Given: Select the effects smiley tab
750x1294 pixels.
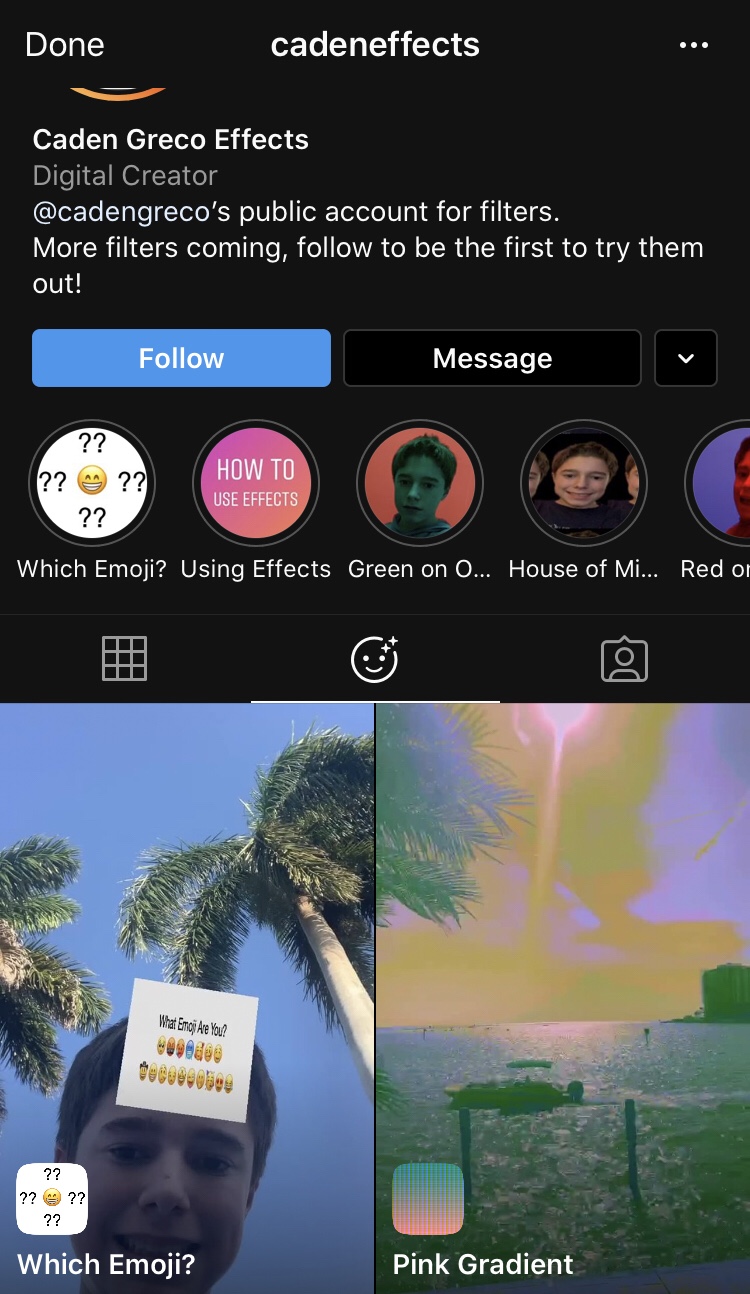Looking at the screenshot, I should [x=375, y=659].
